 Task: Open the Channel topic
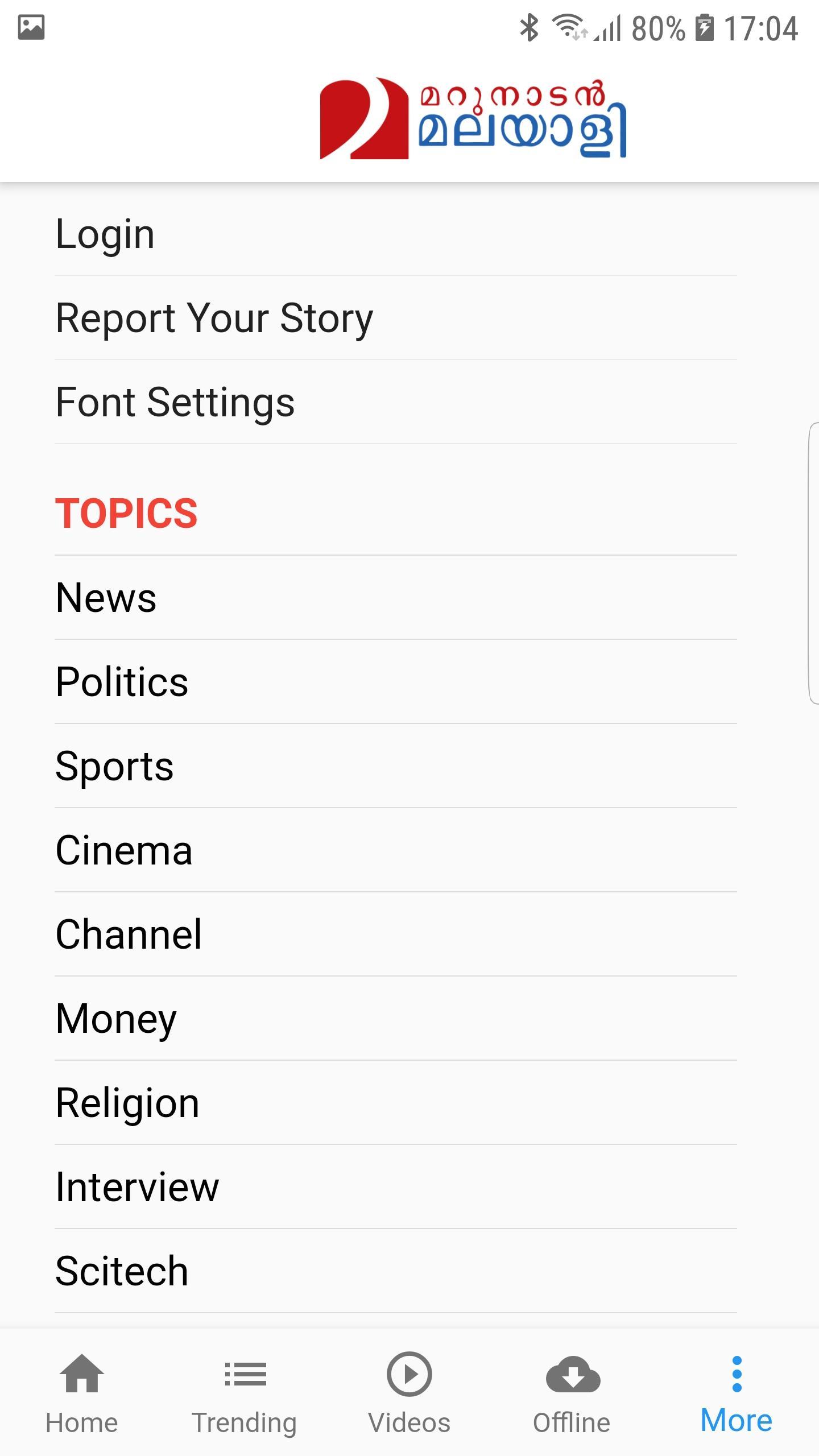pyautogui.click(x=396, y=934)
